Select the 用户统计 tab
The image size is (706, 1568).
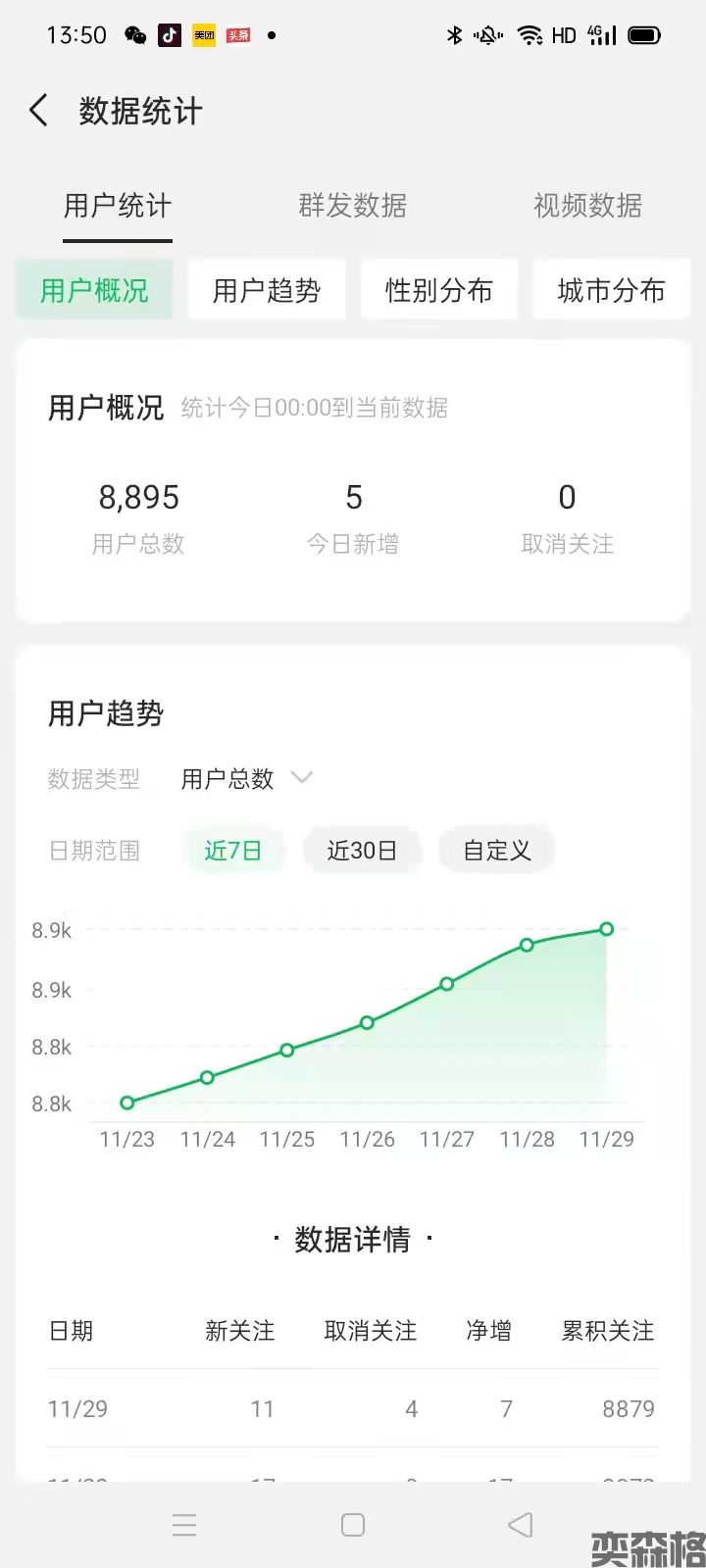[118, 206]
